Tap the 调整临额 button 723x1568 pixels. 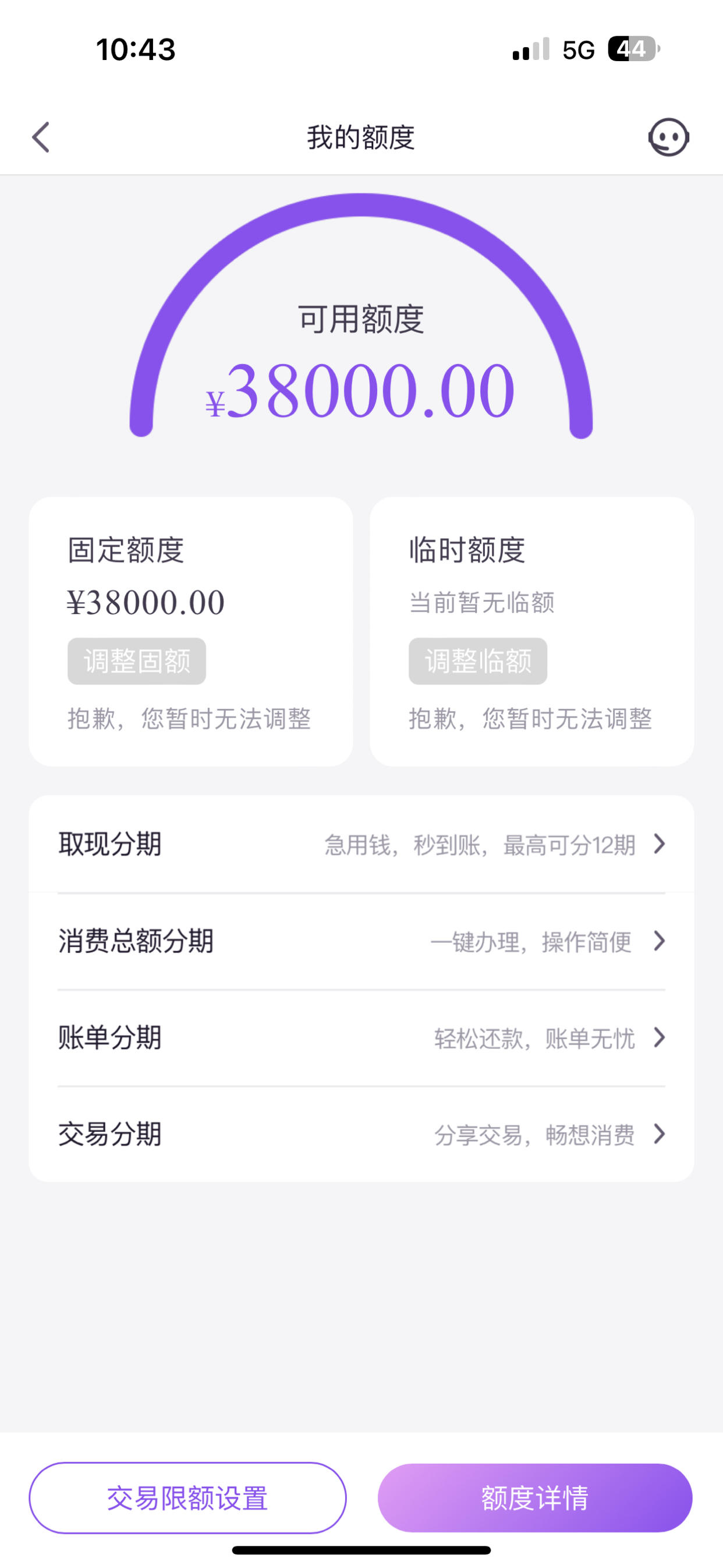(x=478, y=661)
